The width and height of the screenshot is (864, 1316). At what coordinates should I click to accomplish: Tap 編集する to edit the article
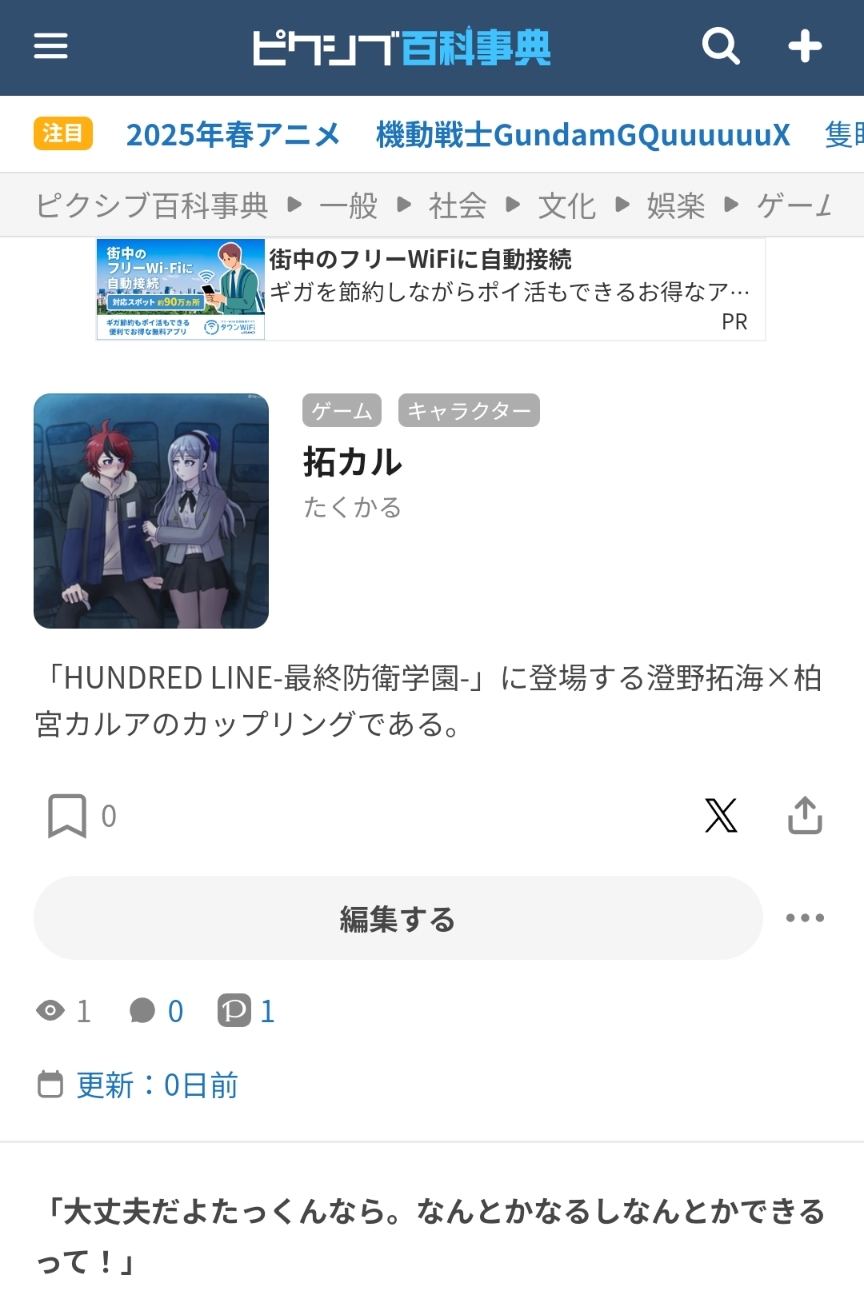(398, 918)
